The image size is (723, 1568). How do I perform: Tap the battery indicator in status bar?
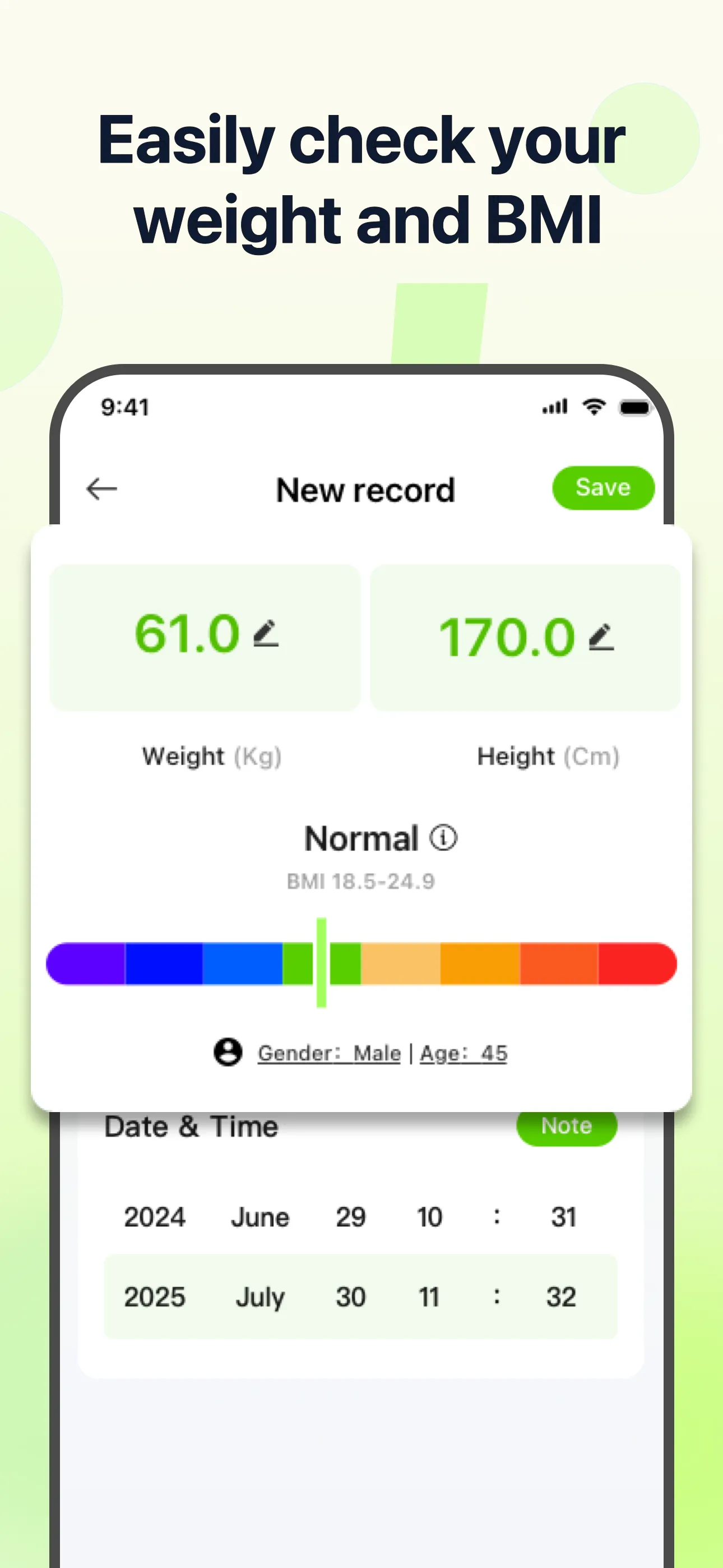point(636,408)
